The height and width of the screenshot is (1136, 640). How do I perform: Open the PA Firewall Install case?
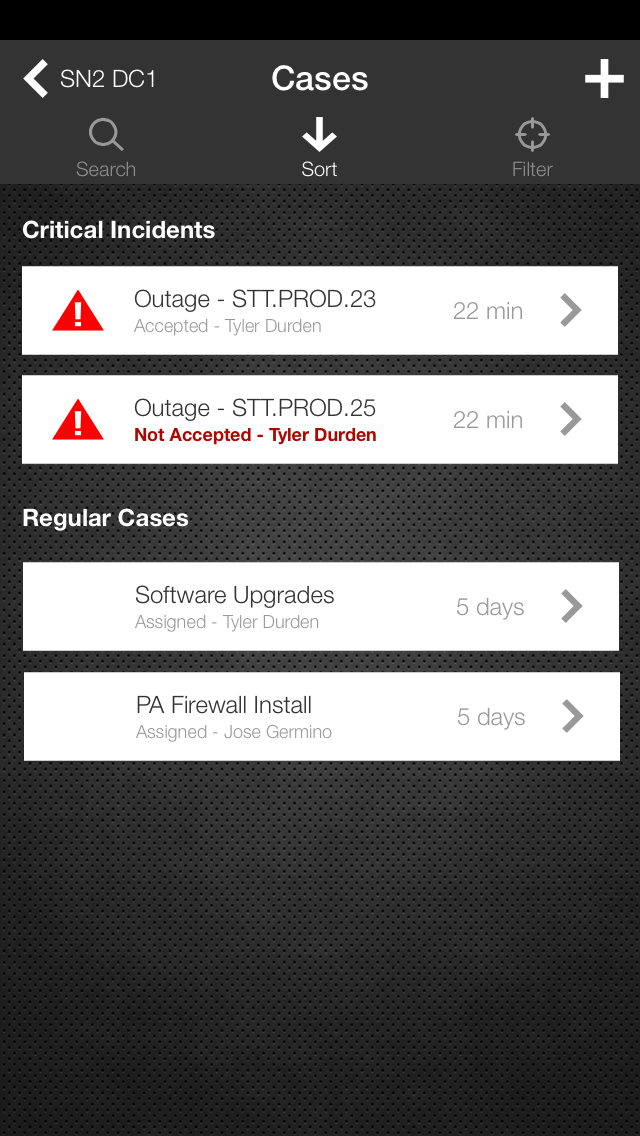click(320, 716)
